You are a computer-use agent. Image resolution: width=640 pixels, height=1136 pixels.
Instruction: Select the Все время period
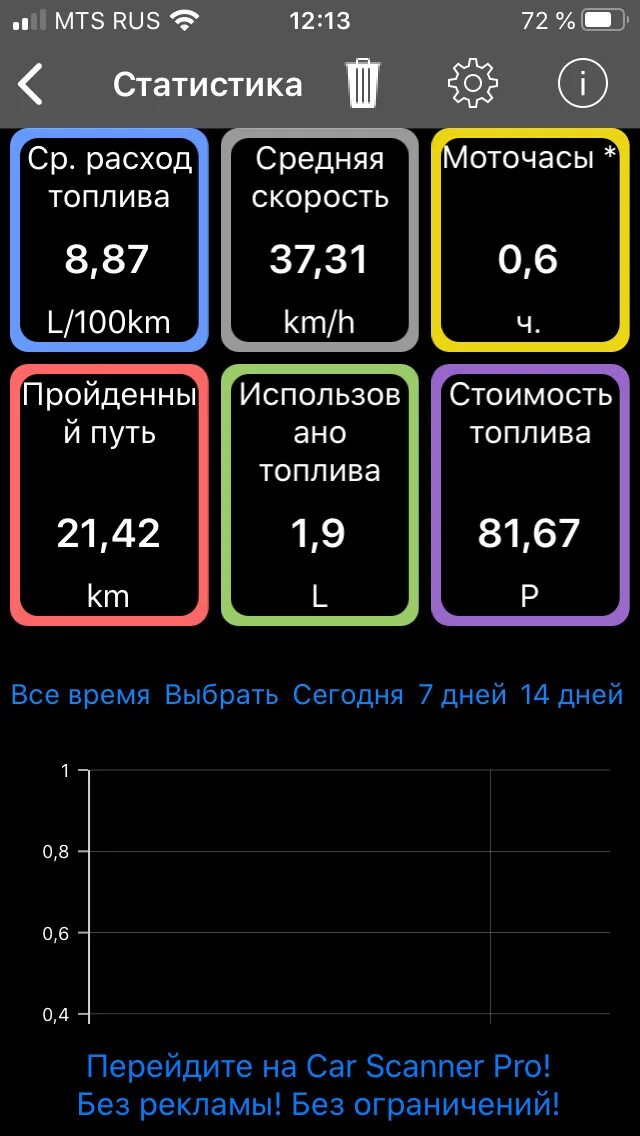[x=80, y=694]
